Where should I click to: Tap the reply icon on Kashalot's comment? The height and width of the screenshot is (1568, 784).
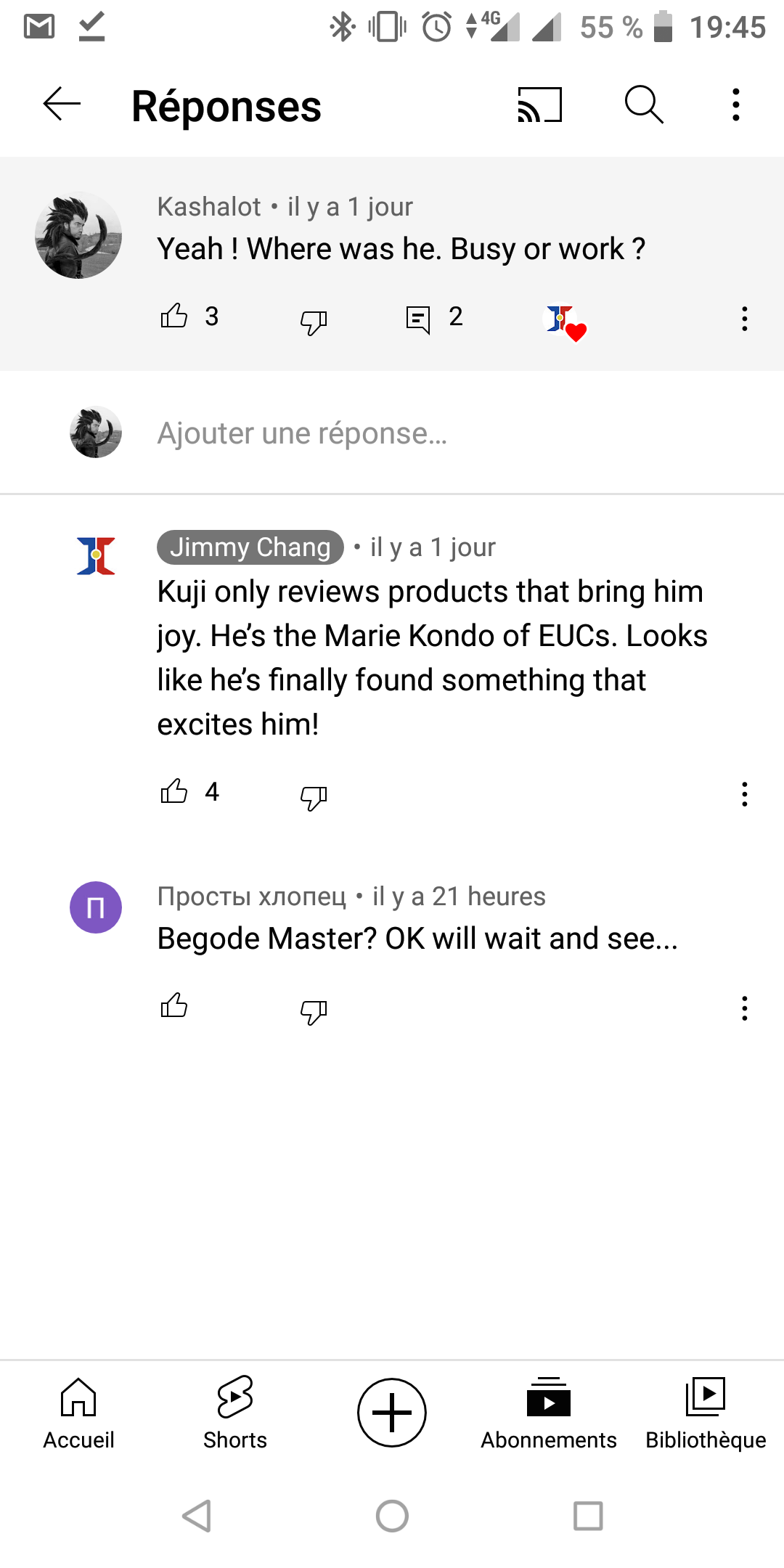pos(418,319)
